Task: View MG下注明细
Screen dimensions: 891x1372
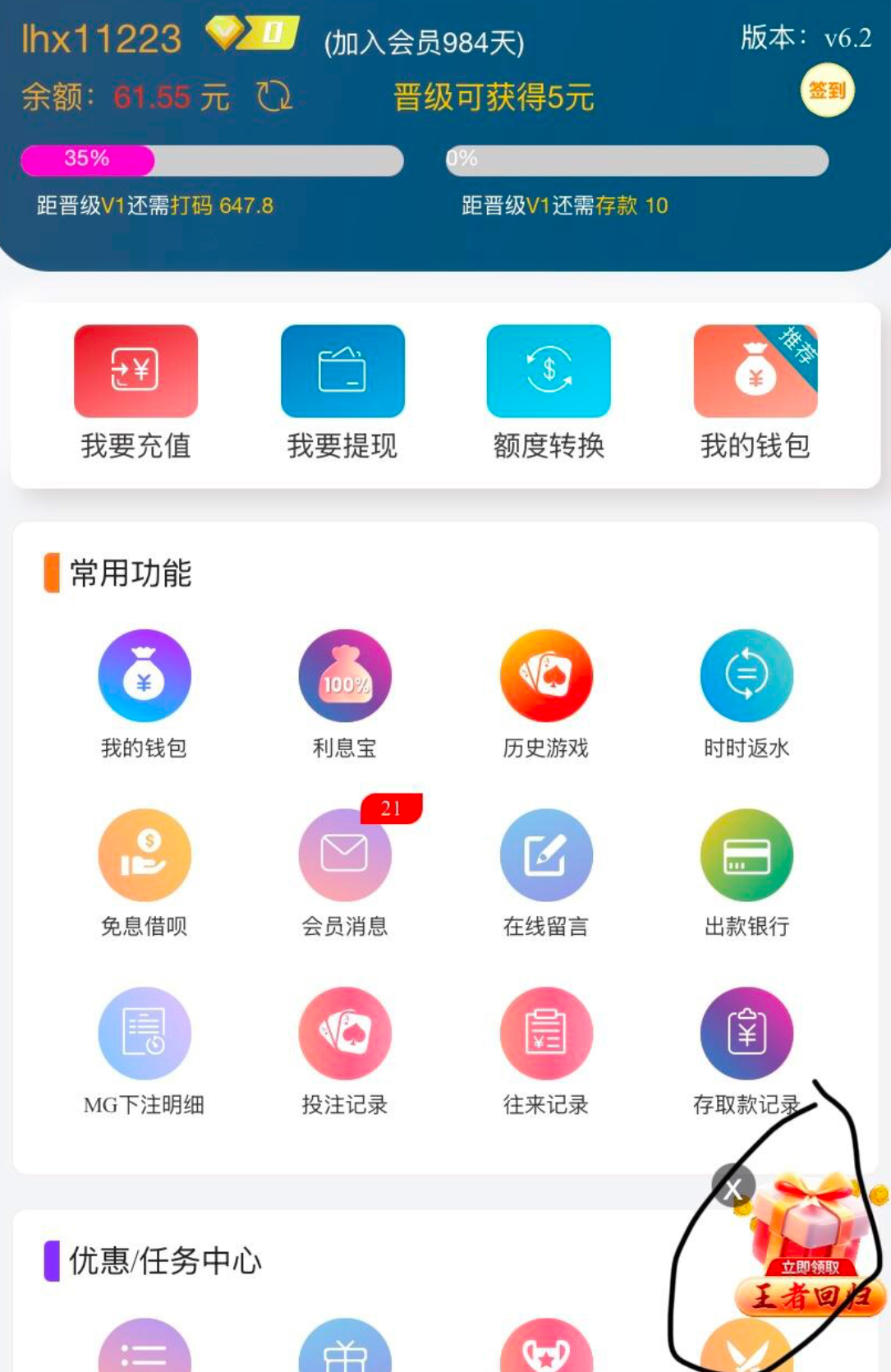Action: pyautogui.click(x=145, y=1034)
